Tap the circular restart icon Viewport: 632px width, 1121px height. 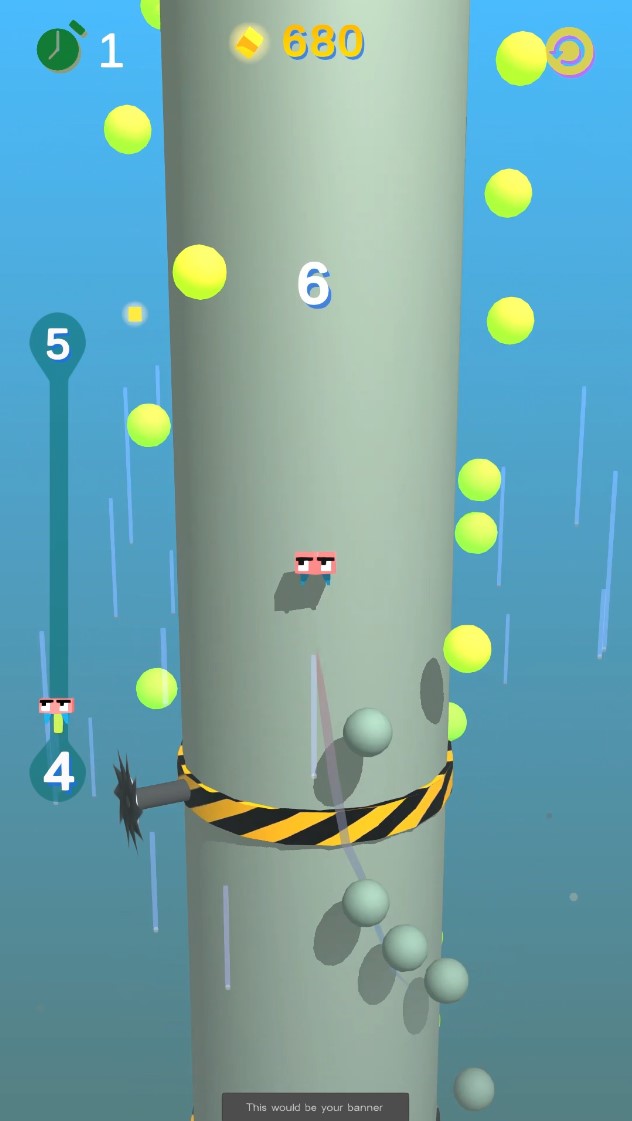569,50
